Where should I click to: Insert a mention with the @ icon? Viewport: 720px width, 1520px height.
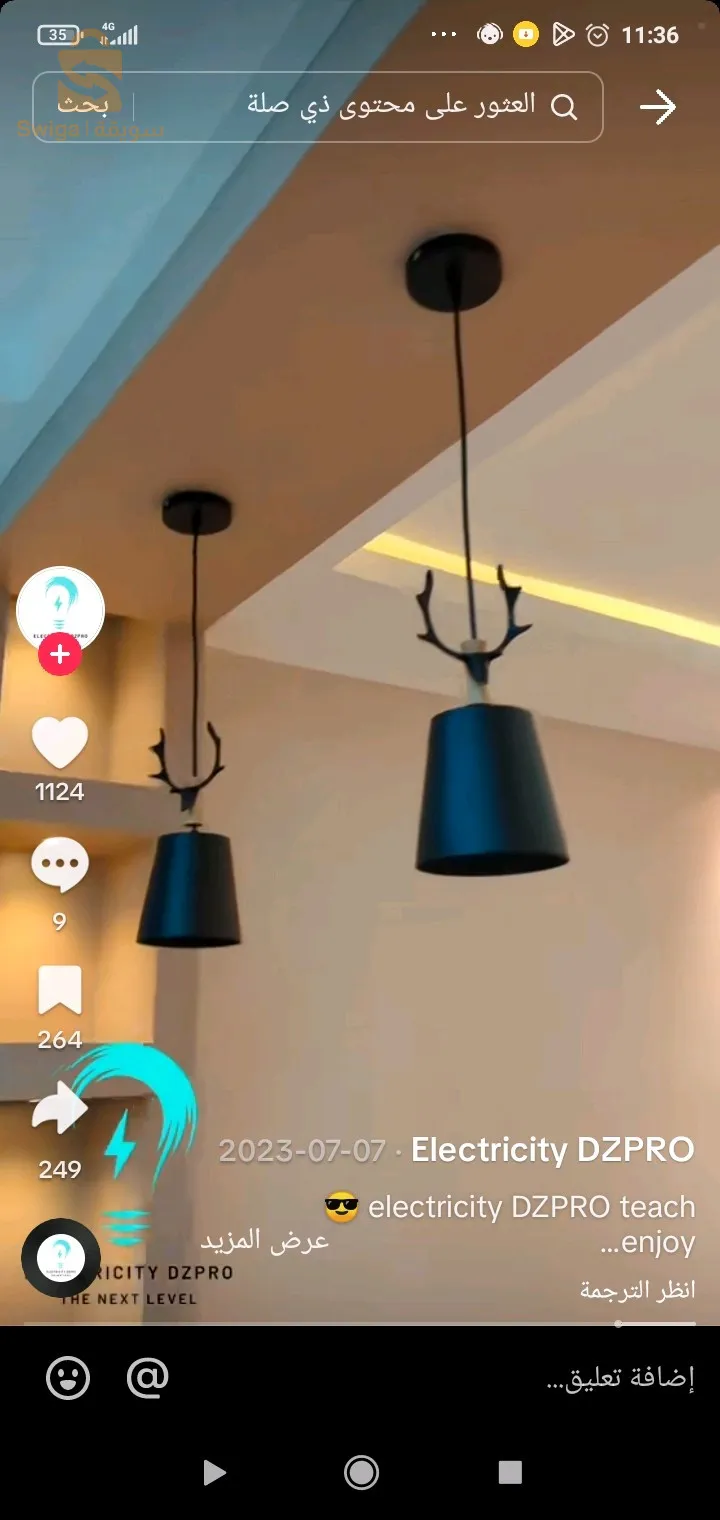(x=147, y=1378)
